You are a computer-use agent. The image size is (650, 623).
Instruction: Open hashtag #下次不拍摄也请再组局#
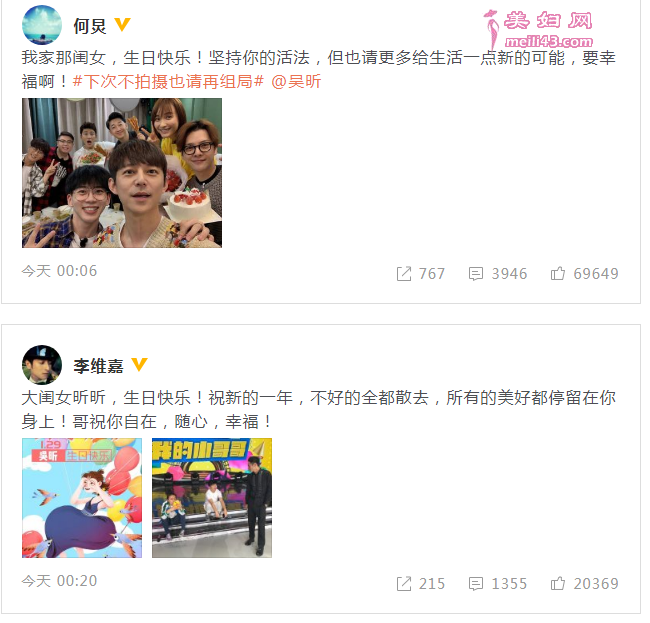[x=168, y=82]
